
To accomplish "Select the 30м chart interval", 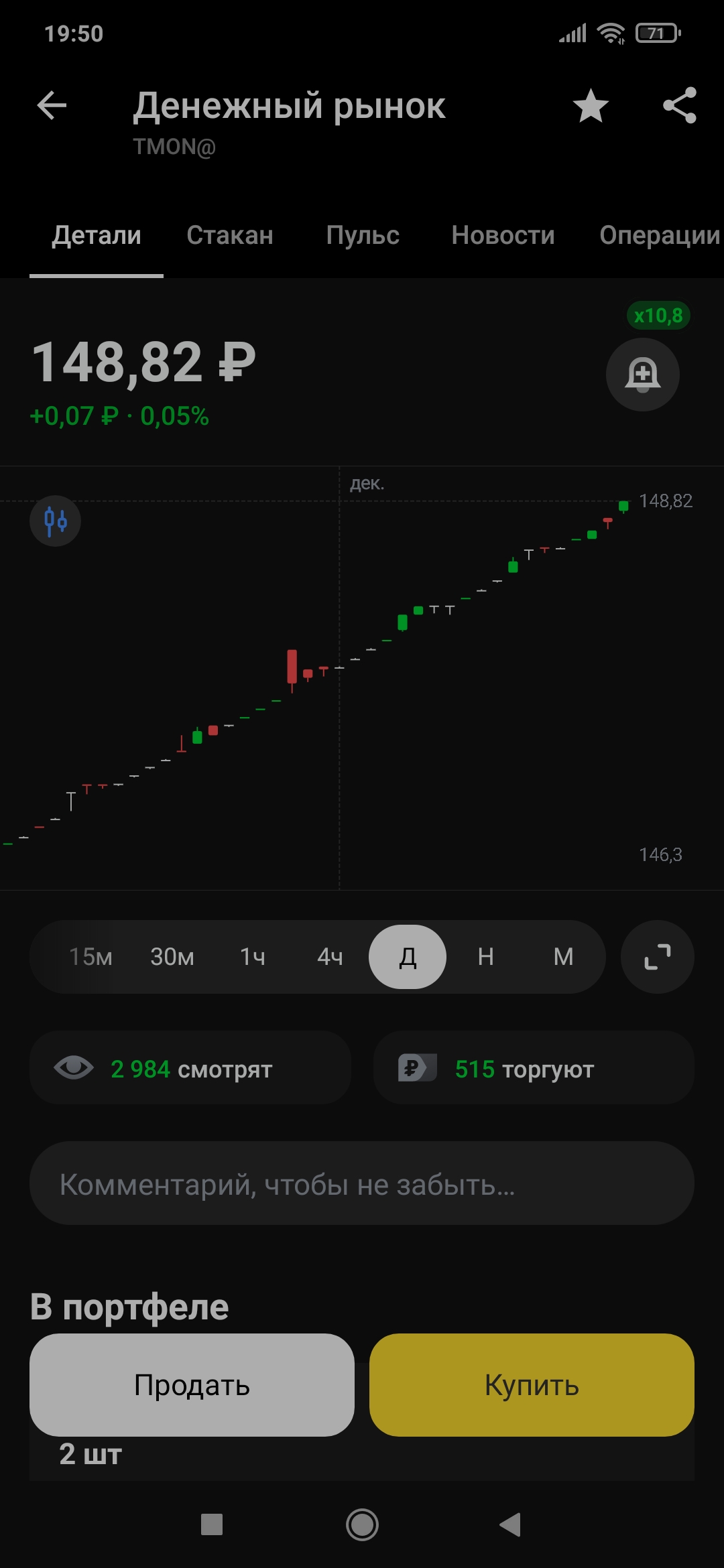I will pyautogui.click(x=172, y=957).
